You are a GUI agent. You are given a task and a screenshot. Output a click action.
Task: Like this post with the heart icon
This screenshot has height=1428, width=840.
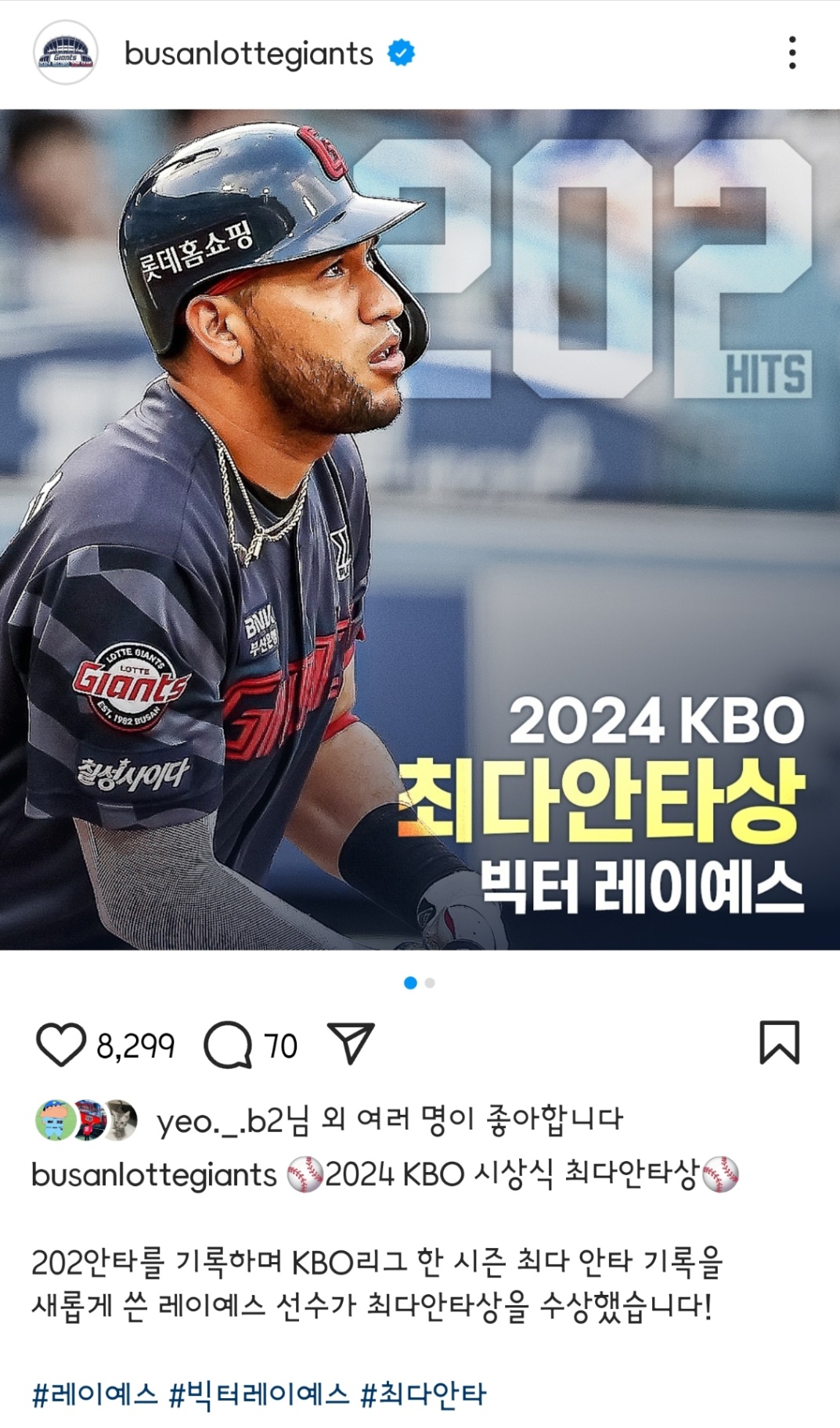click(60, 1045)
